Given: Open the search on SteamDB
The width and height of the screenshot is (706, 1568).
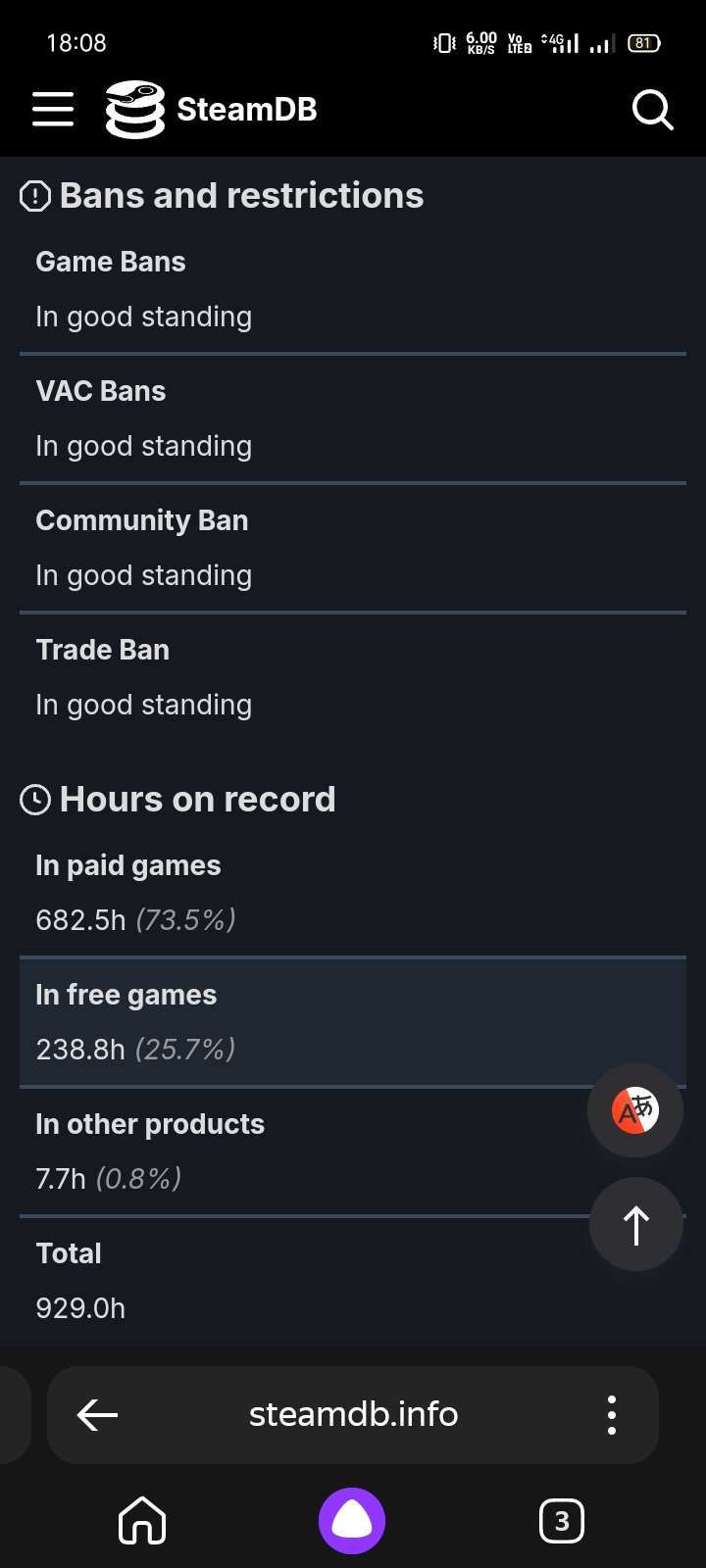Looking at the screenshot, I should point(652,110).
